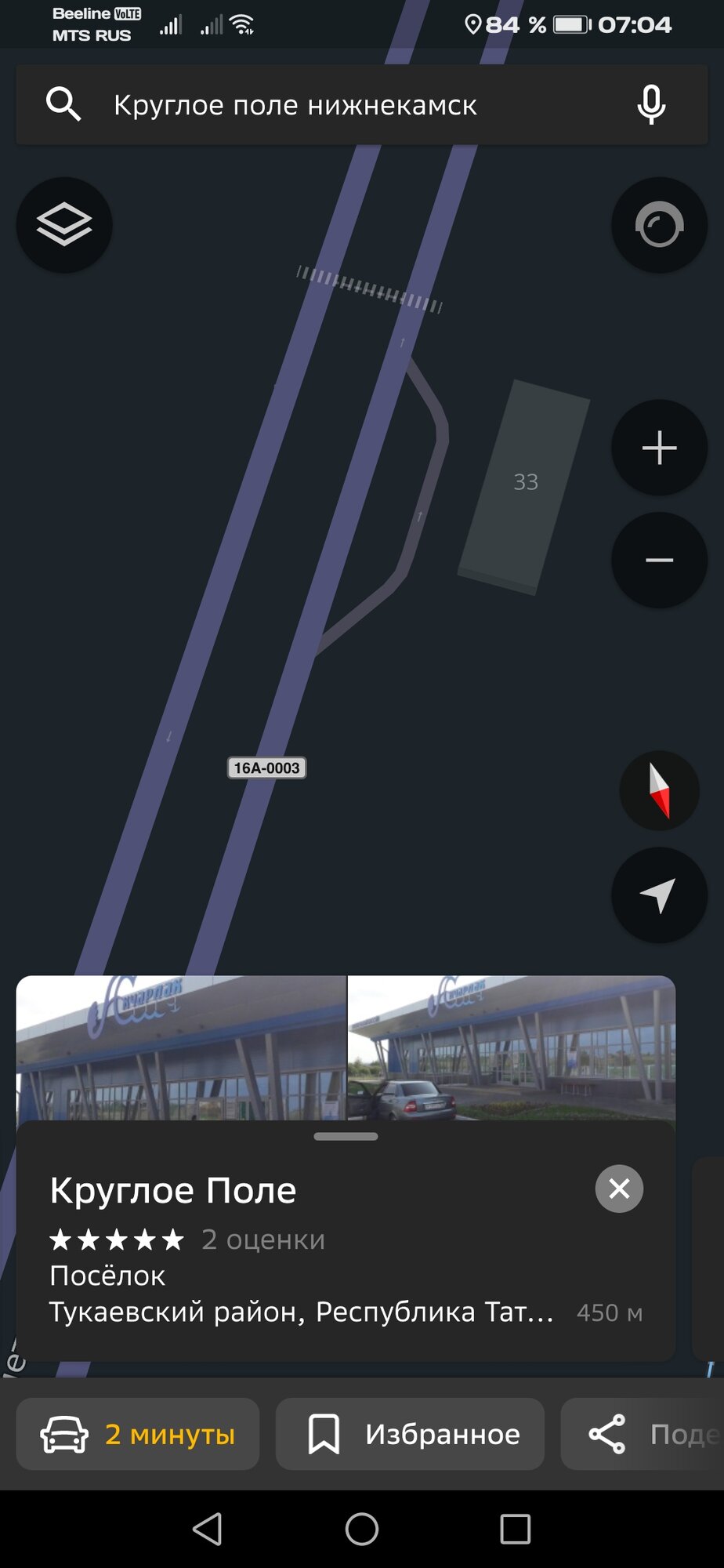The width and height of the screenshot is (724, 1568).
Task: Zoom out of the map
Action: coord(659,560)
